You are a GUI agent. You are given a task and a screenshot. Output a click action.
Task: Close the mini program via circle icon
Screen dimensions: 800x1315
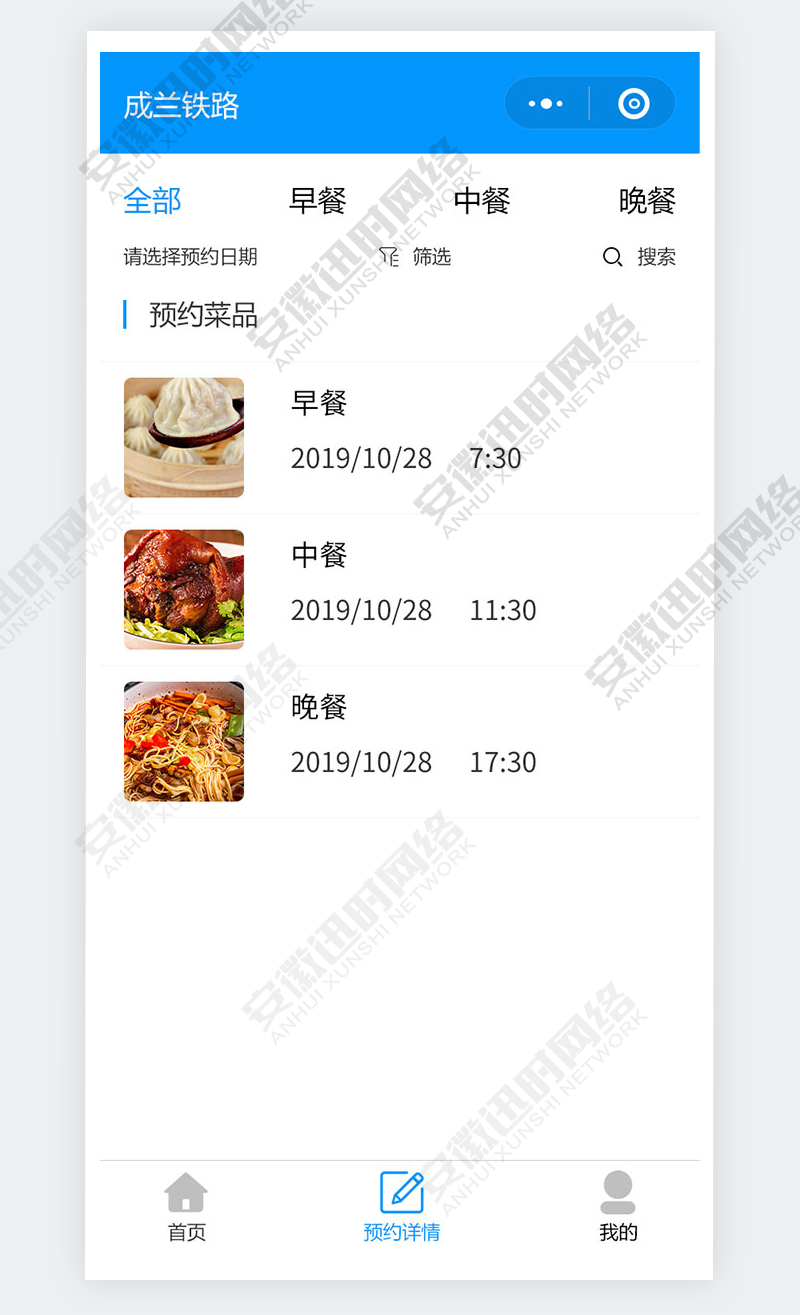tap(634, 104)
